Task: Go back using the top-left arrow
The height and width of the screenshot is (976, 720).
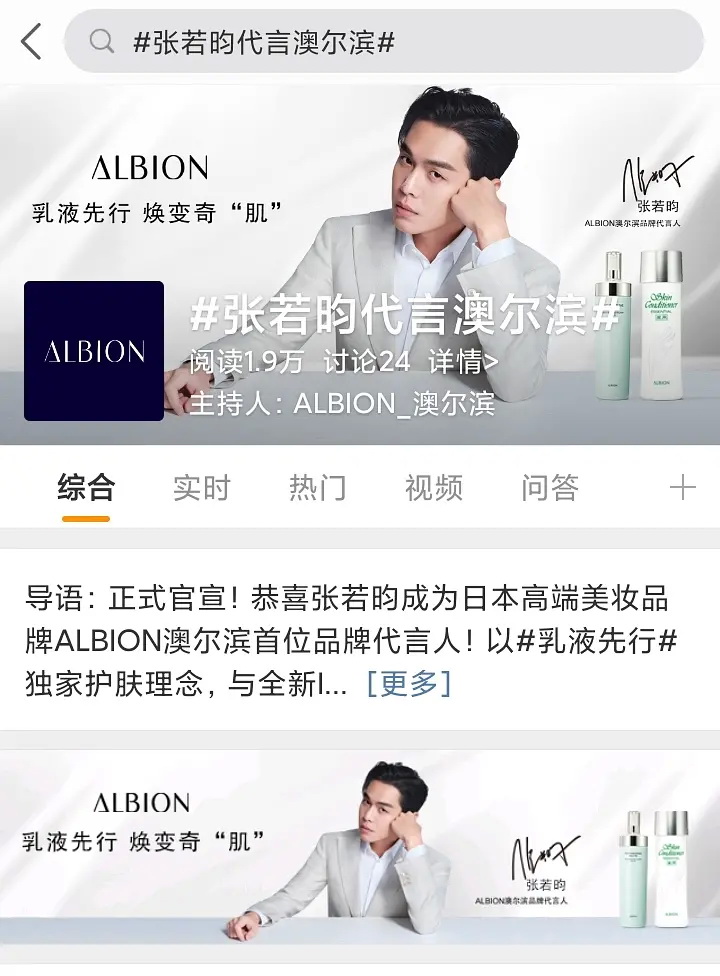Action: point(32,42)
